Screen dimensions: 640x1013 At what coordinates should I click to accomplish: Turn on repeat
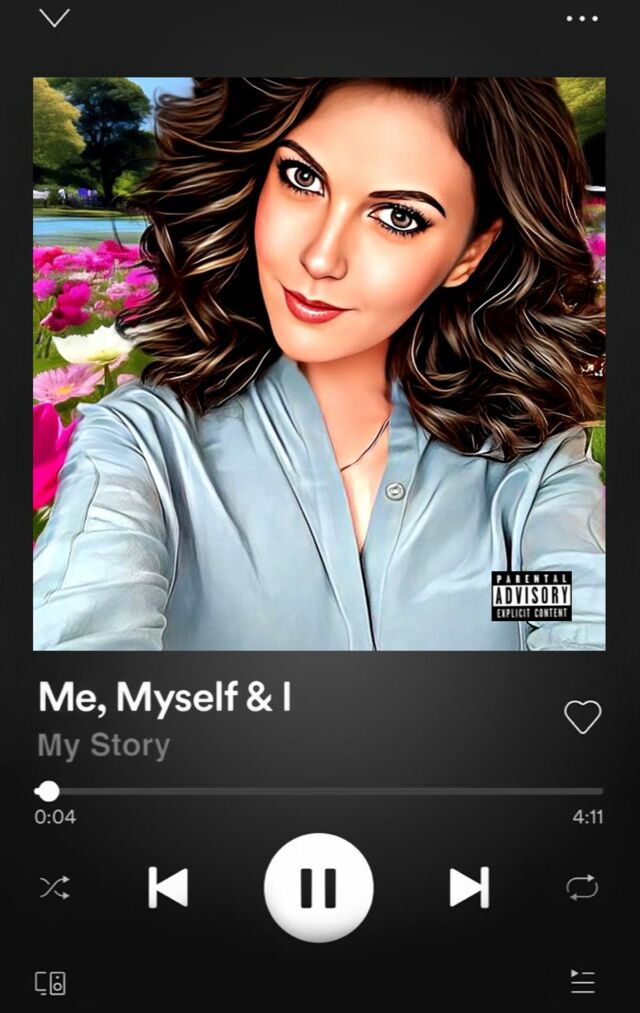pyautogui.click(x=582, y=887)
